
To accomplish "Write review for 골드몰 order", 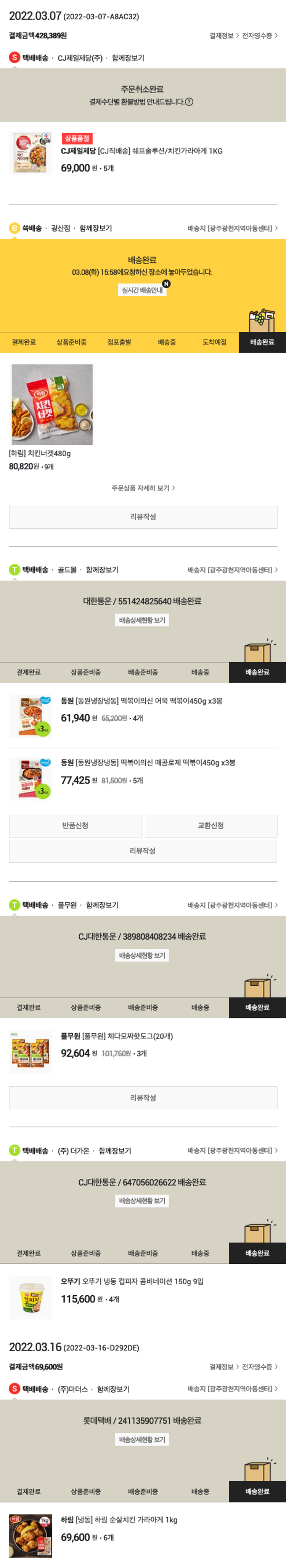I will (x=143, y=851).
